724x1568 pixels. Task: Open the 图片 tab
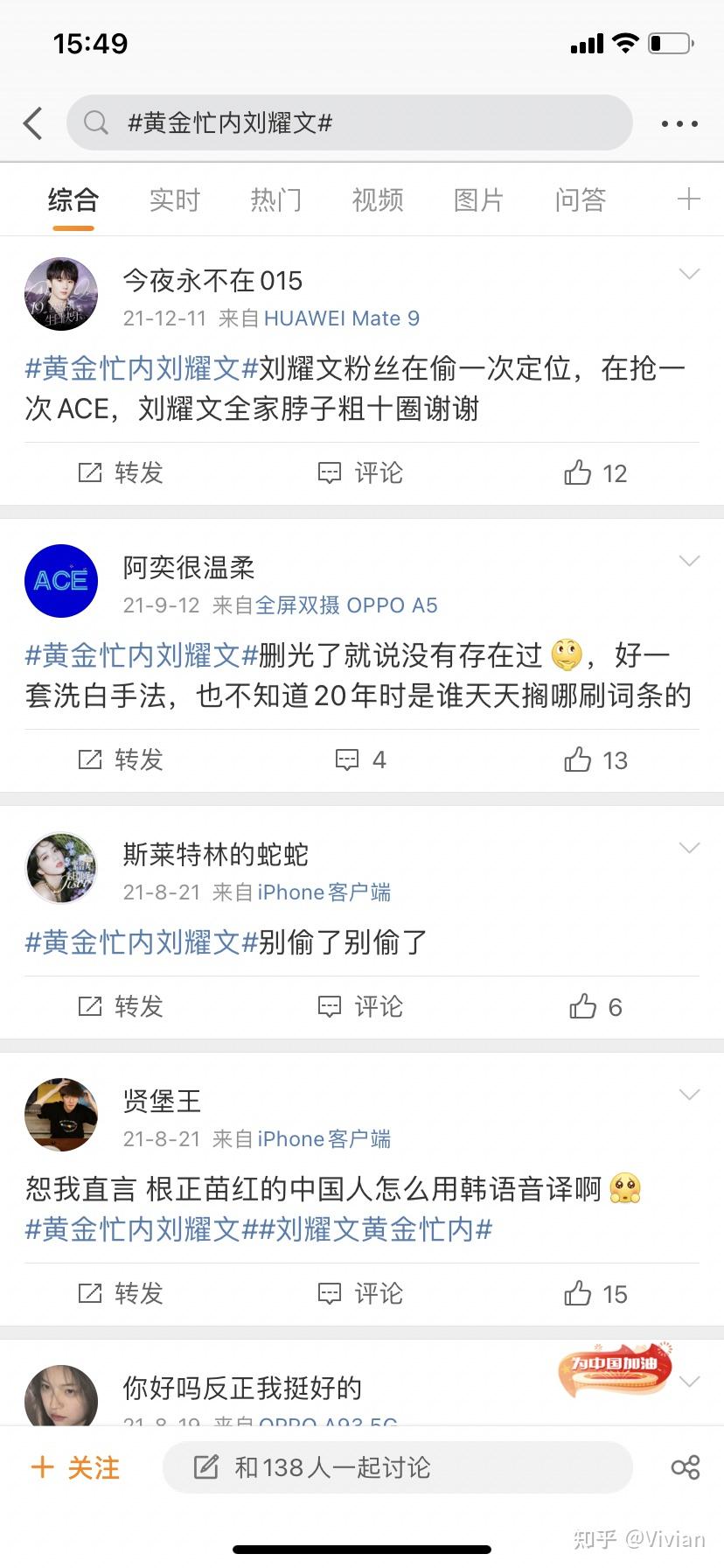point(478,200)
